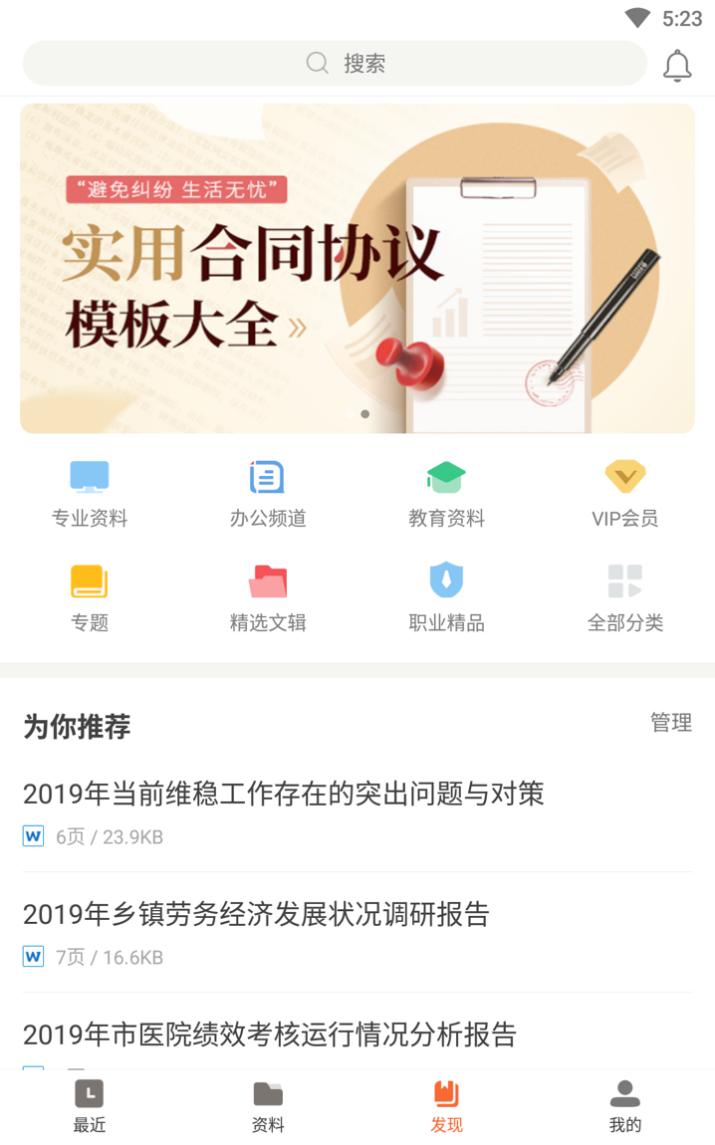Screen dimensions: 715x1145
Task: Open the notifications bell
Action: point(677,66)
